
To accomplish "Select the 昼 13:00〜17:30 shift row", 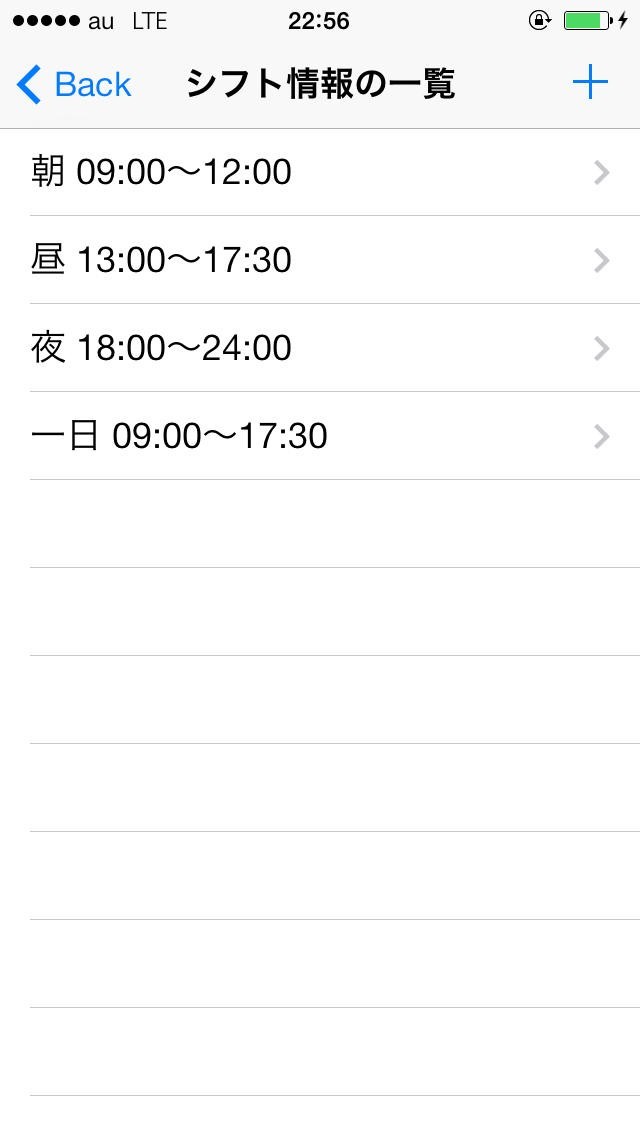I will [x=320, y=260].
